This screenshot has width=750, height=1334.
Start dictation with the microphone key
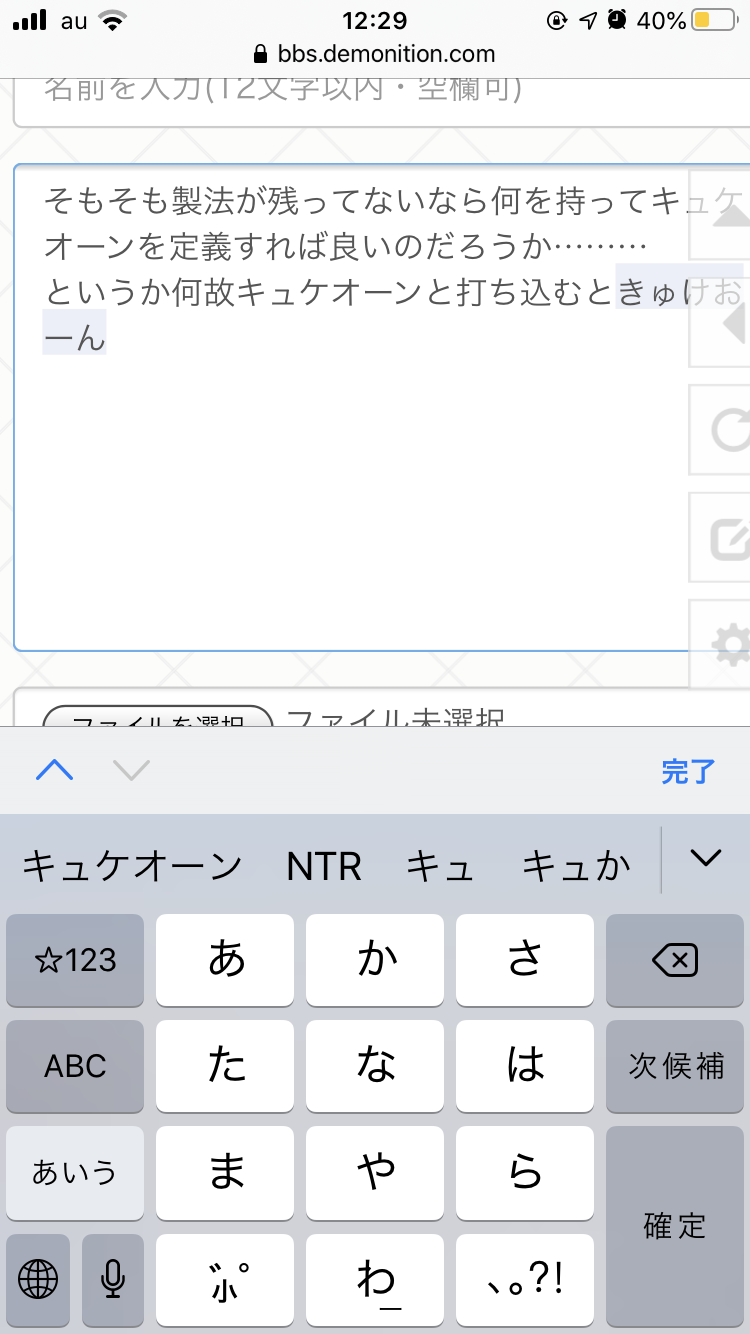point(112,1278)
